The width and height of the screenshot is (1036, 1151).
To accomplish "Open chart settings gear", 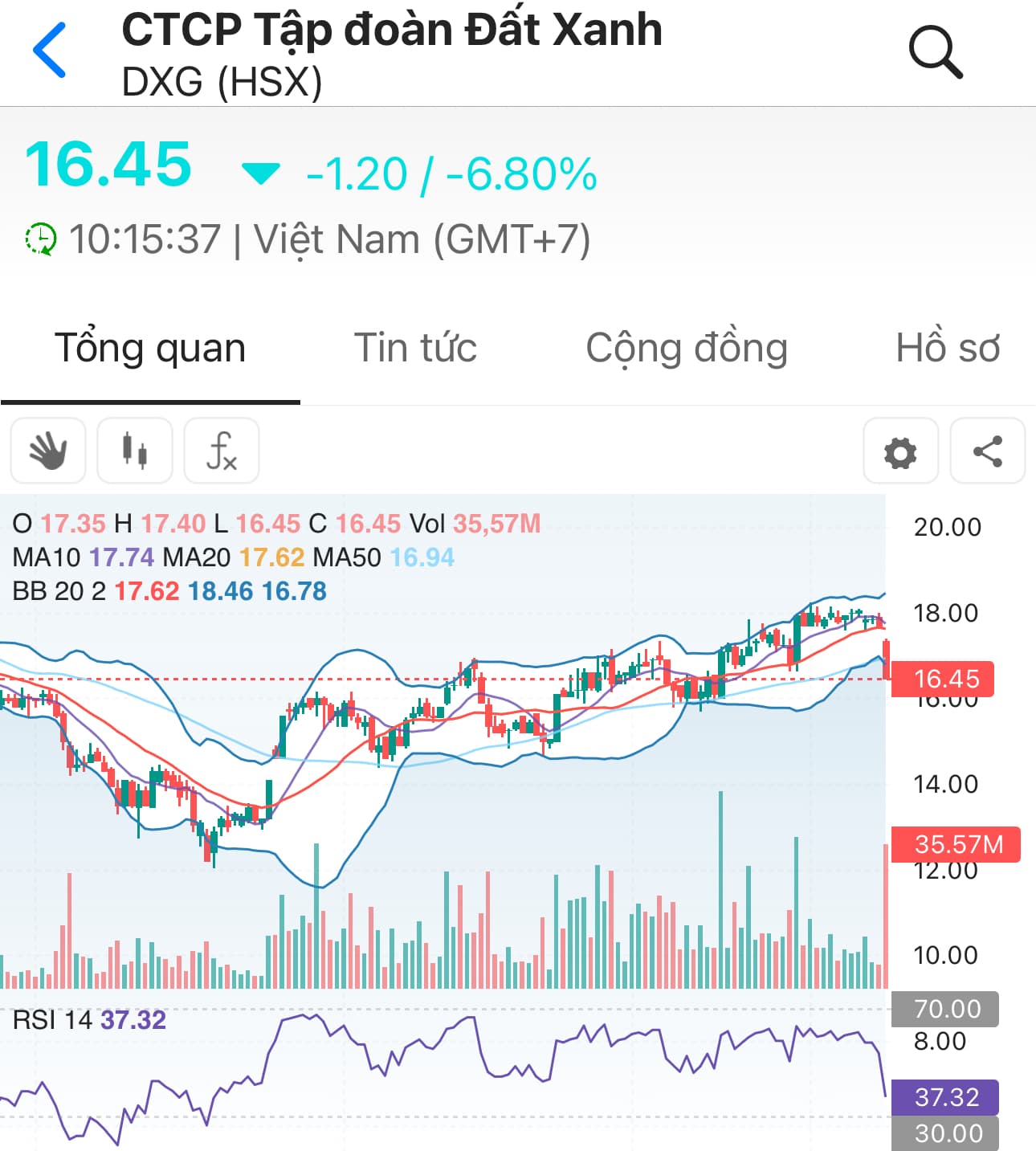I will (900, 452).
